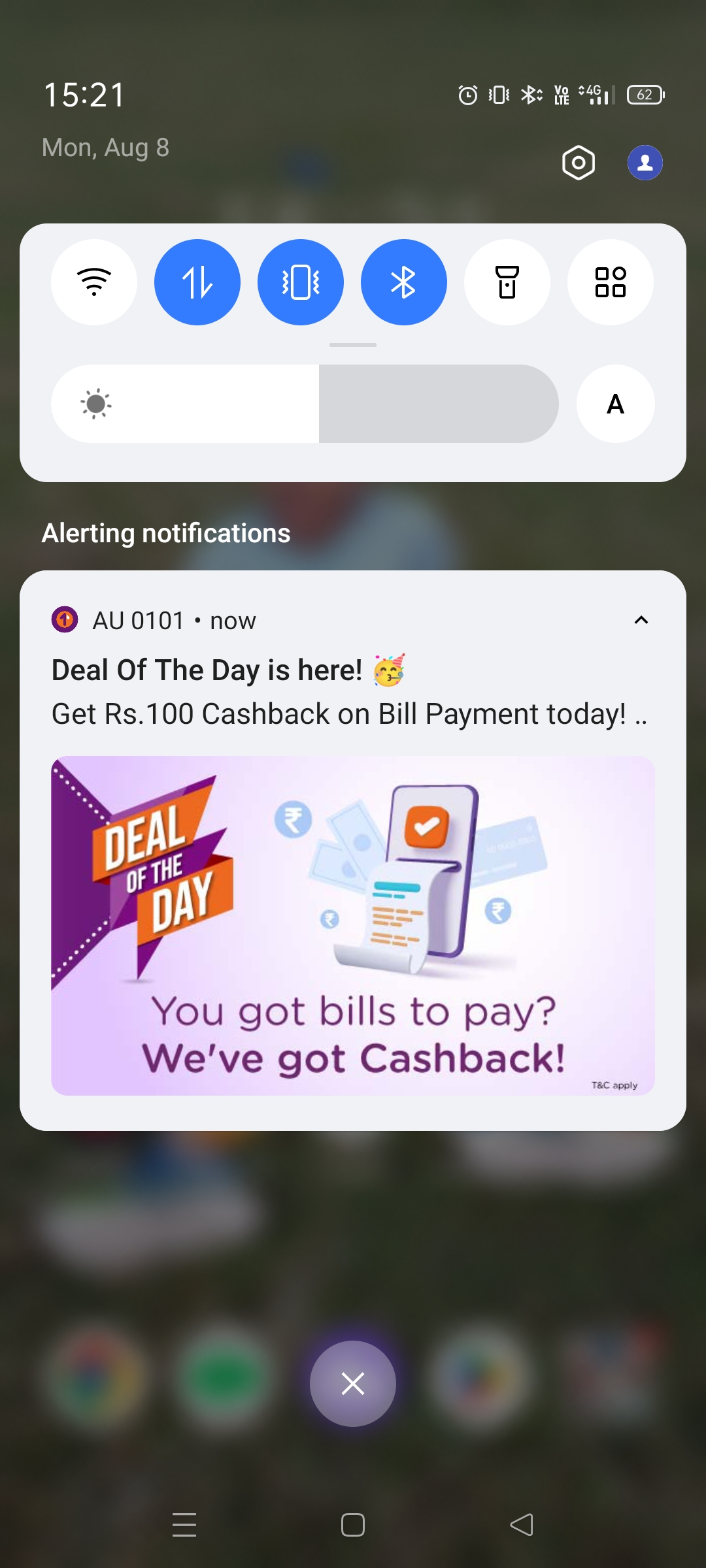The height and width of the screenshot is (1568, 706).
Task: Go back using the navigation bar
Action: pos(522,1525)
